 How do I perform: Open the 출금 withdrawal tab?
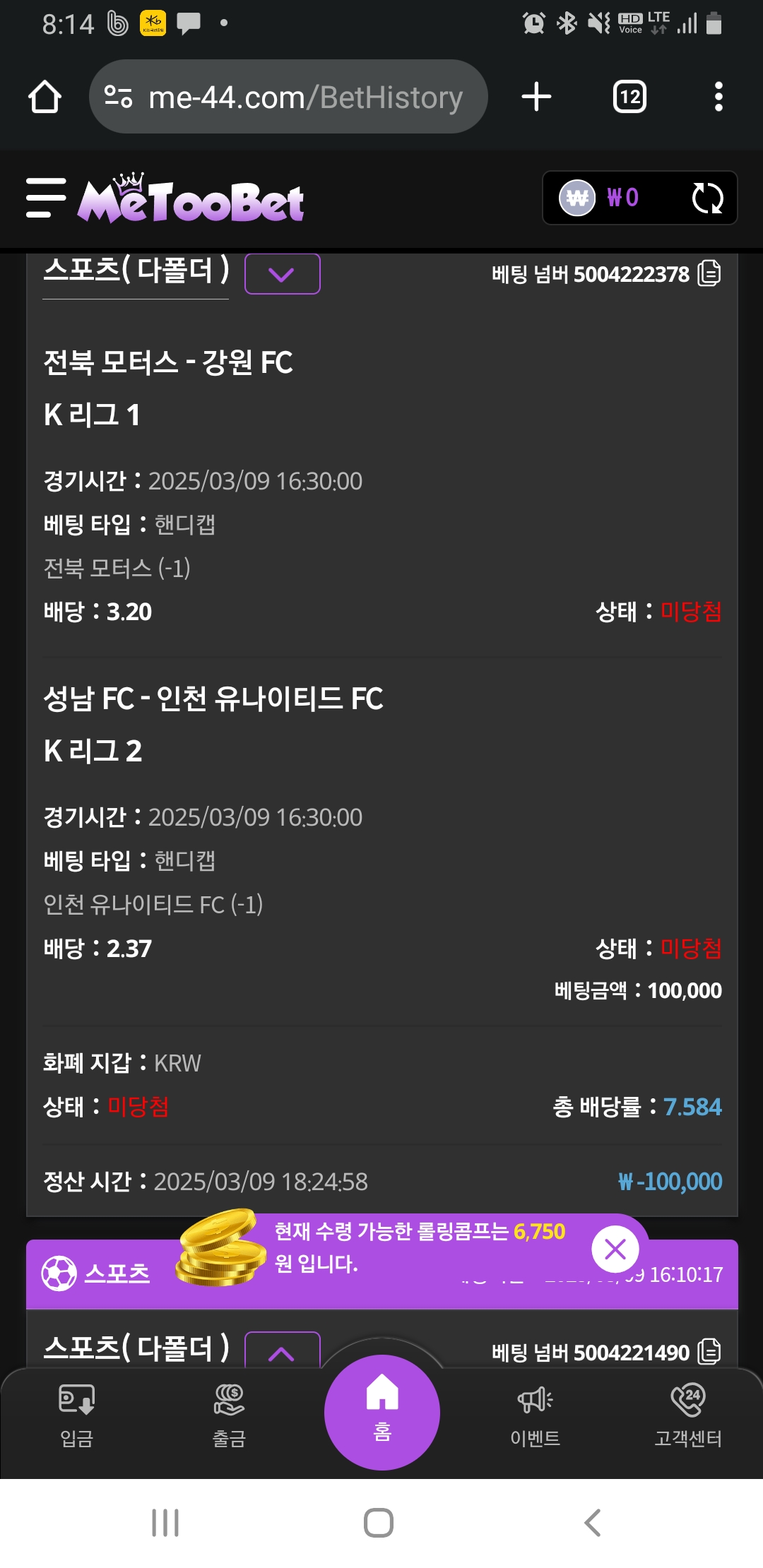tap(229, 1415)
